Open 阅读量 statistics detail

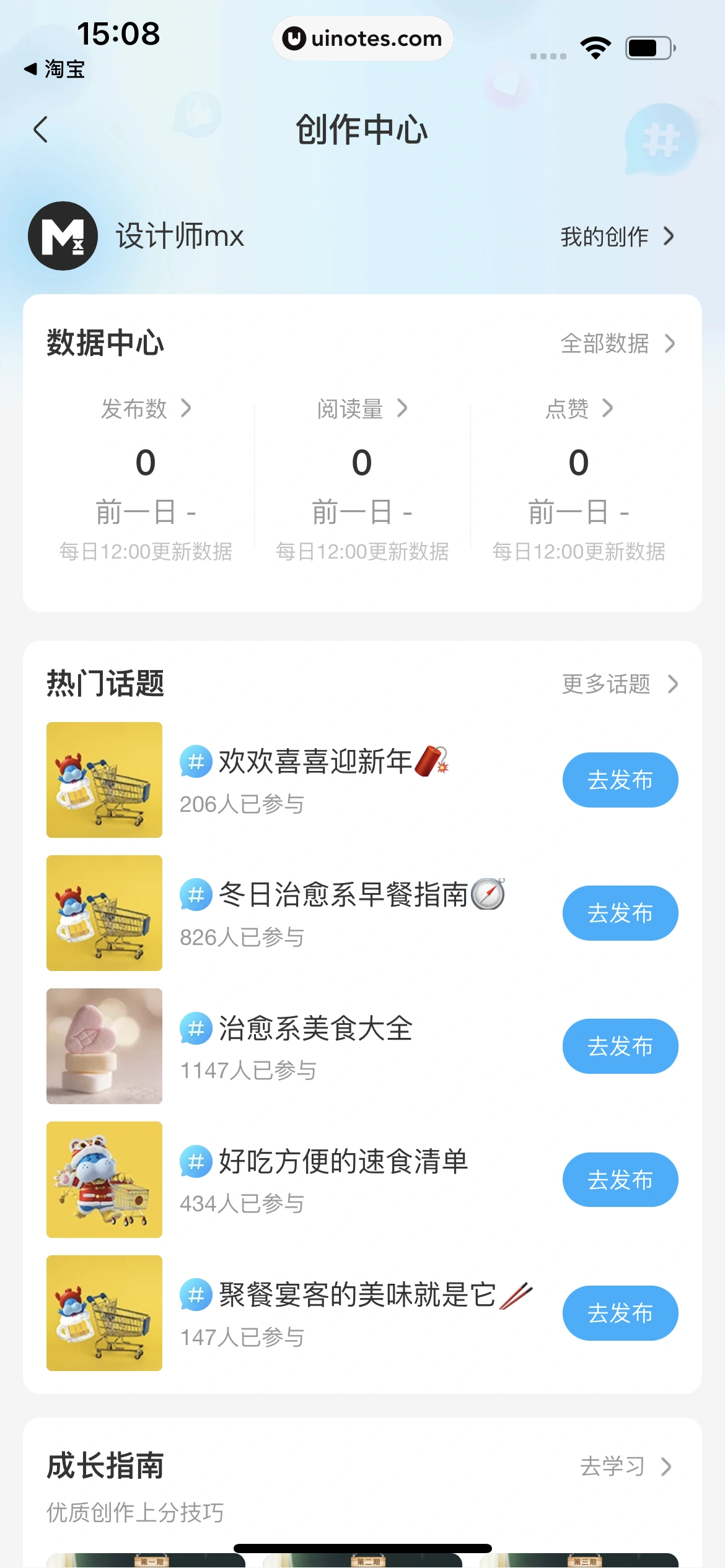coord(361,409)
